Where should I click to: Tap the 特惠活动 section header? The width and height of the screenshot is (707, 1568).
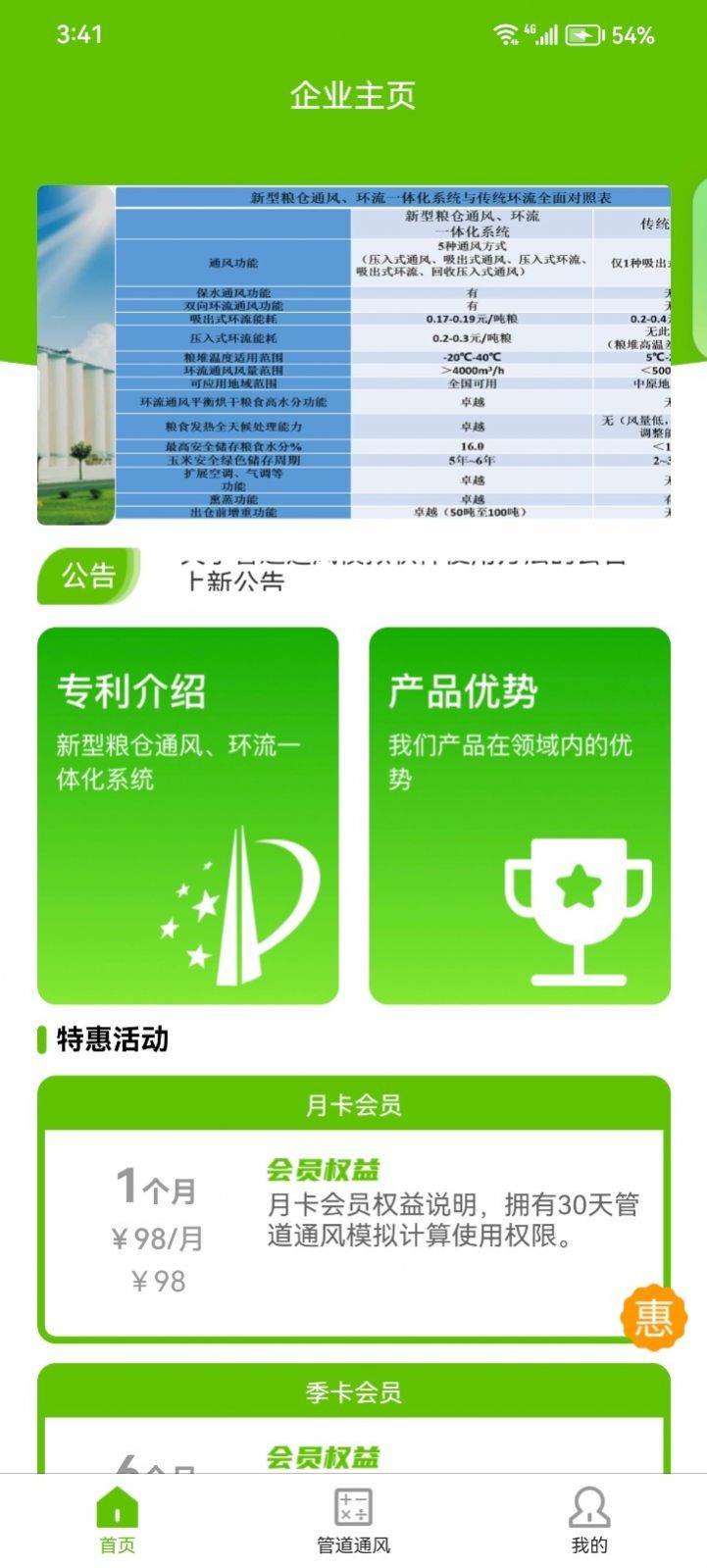click(112, 1039)
